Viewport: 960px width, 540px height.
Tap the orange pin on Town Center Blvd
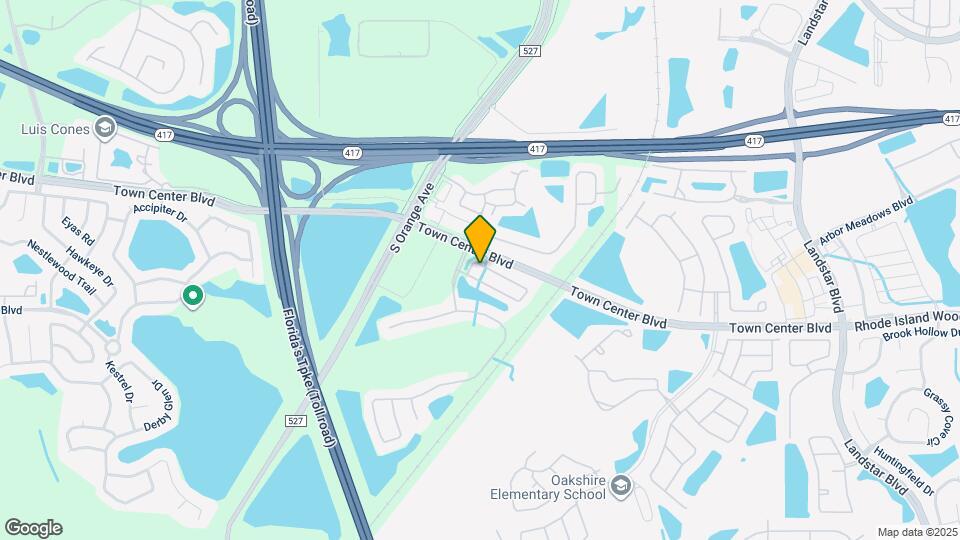[479, 238]
